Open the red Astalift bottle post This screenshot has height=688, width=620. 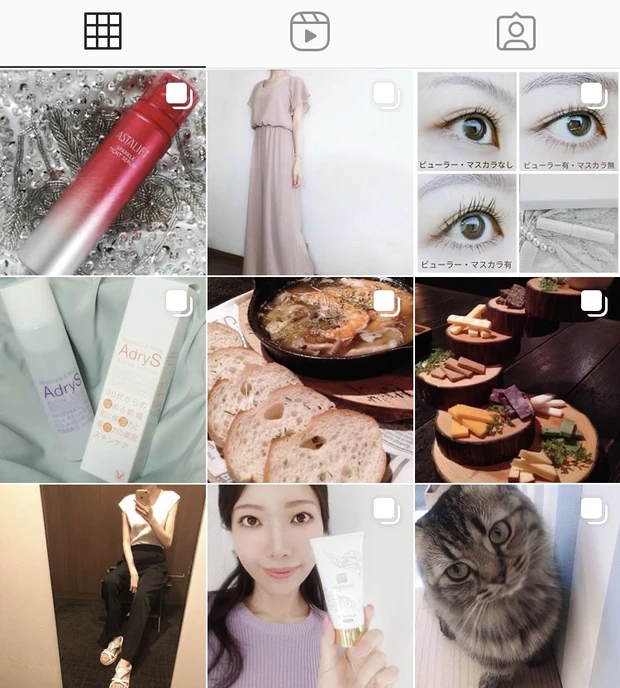(103, 172)
